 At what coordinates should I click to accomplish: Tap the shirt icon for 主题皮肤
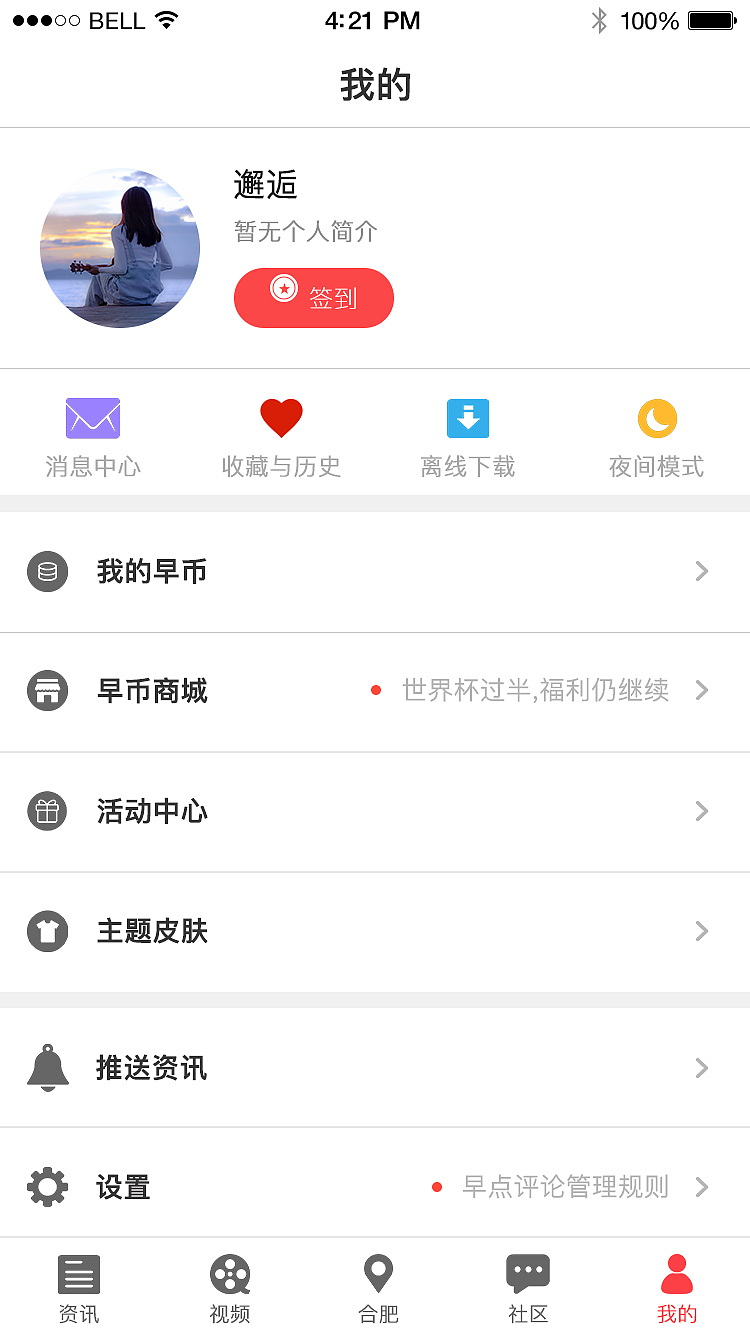pyautogui.click(x=47, y=931)
